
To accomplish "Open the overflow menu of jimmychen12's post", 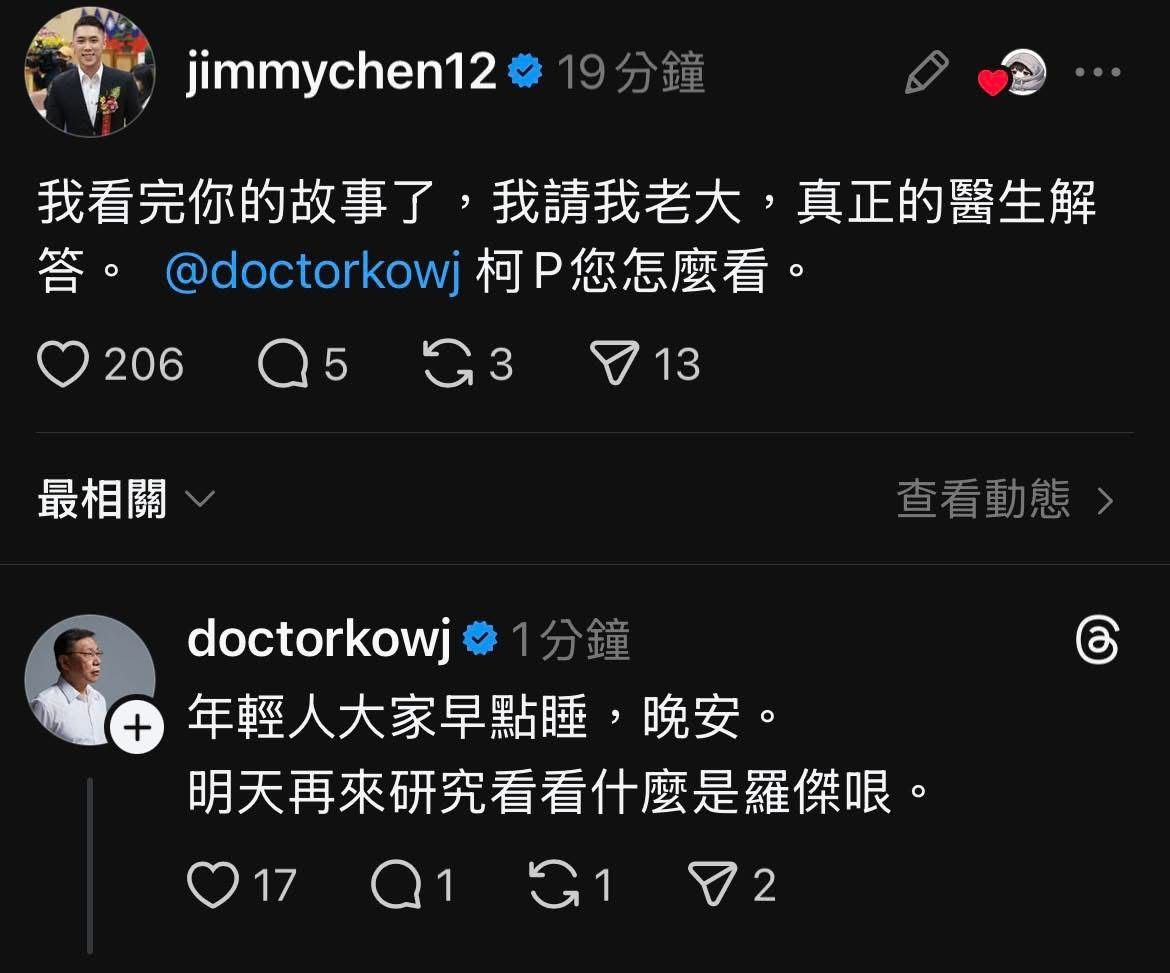I will click(x=1096, y=73).
